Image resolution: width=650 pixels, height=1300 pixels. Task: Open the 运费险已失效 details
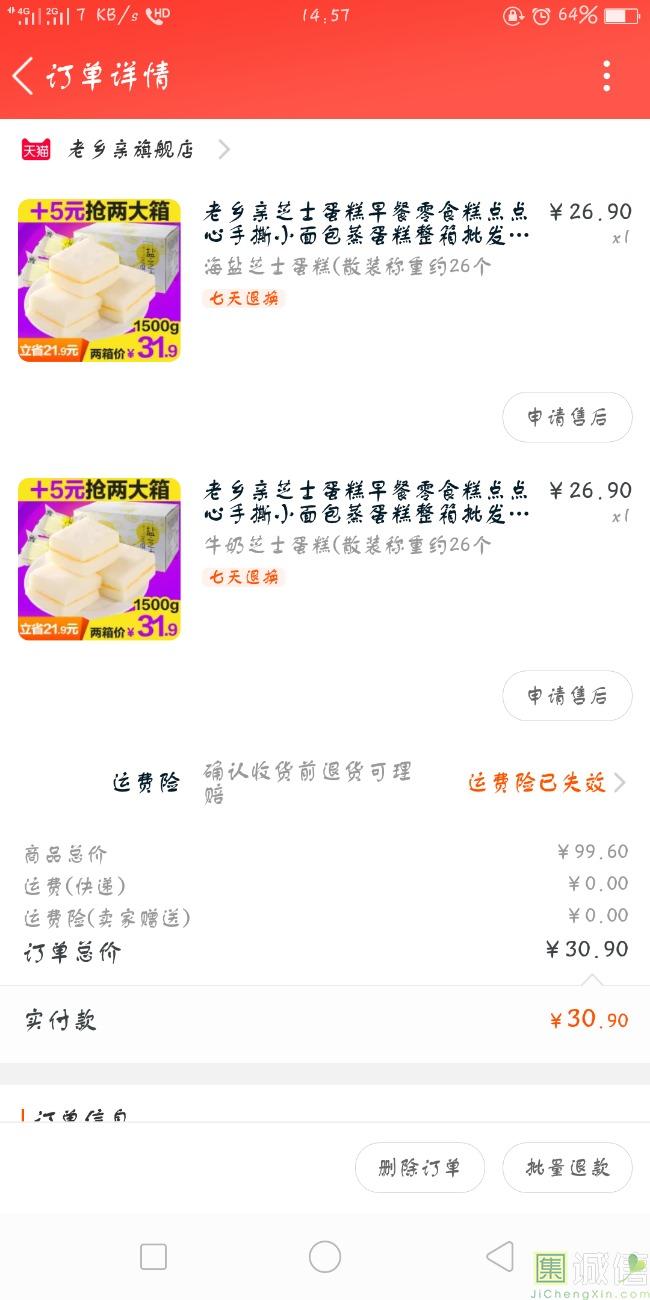pyautogui.click(x=546, y=783)
